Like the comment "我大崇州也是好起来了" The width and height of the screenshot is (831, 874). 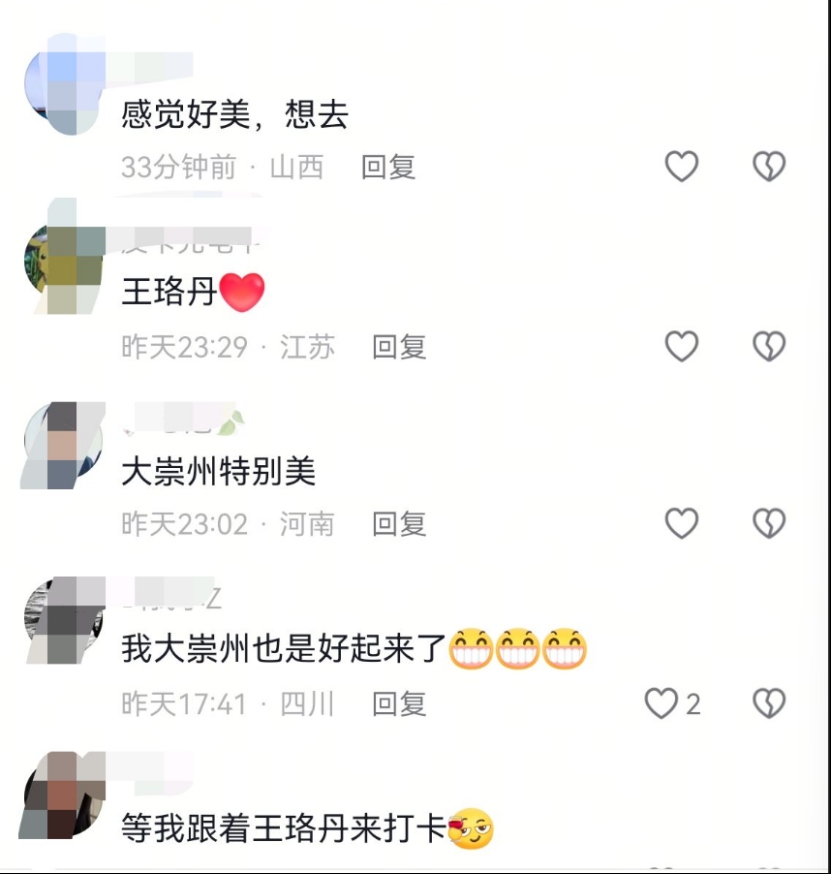tap(661, 703)
